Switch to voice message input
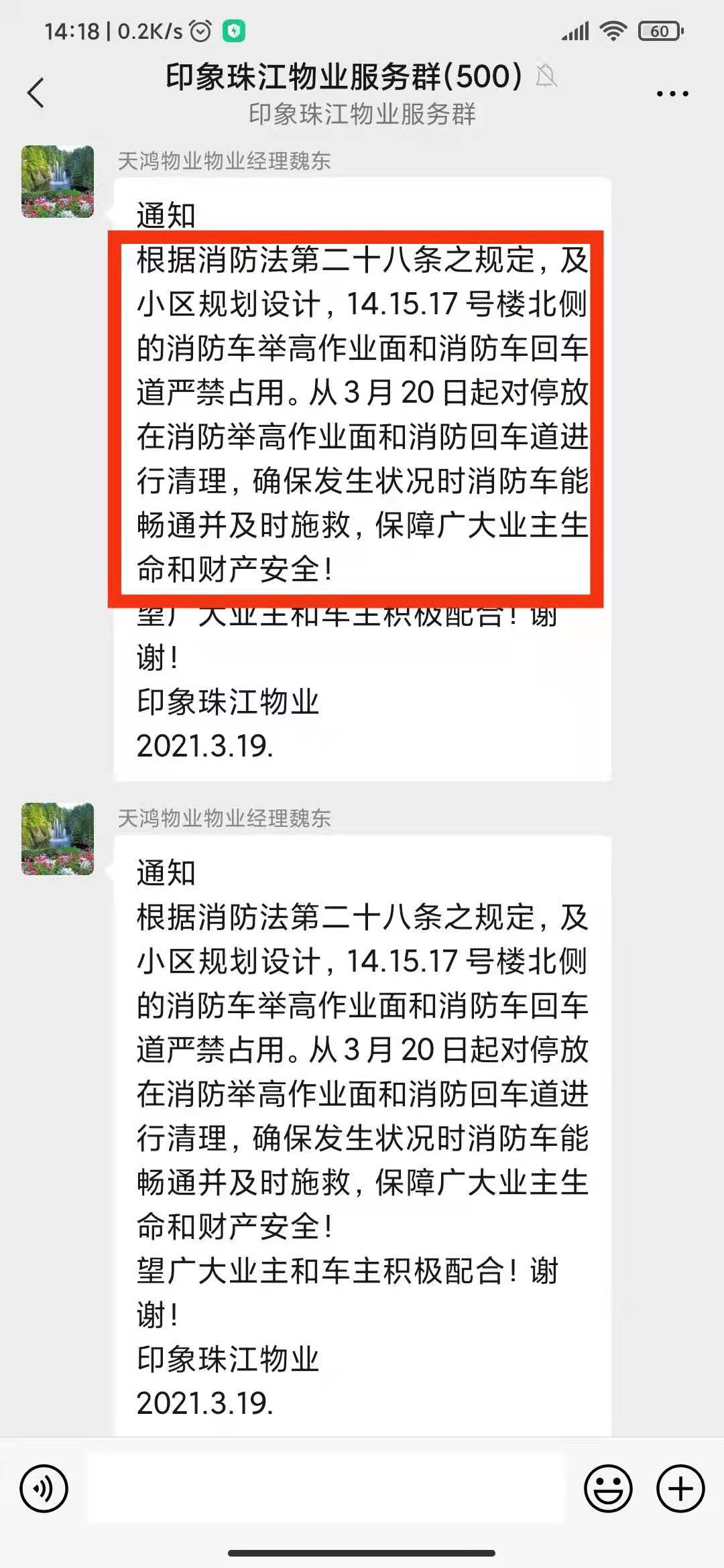 44,1489
